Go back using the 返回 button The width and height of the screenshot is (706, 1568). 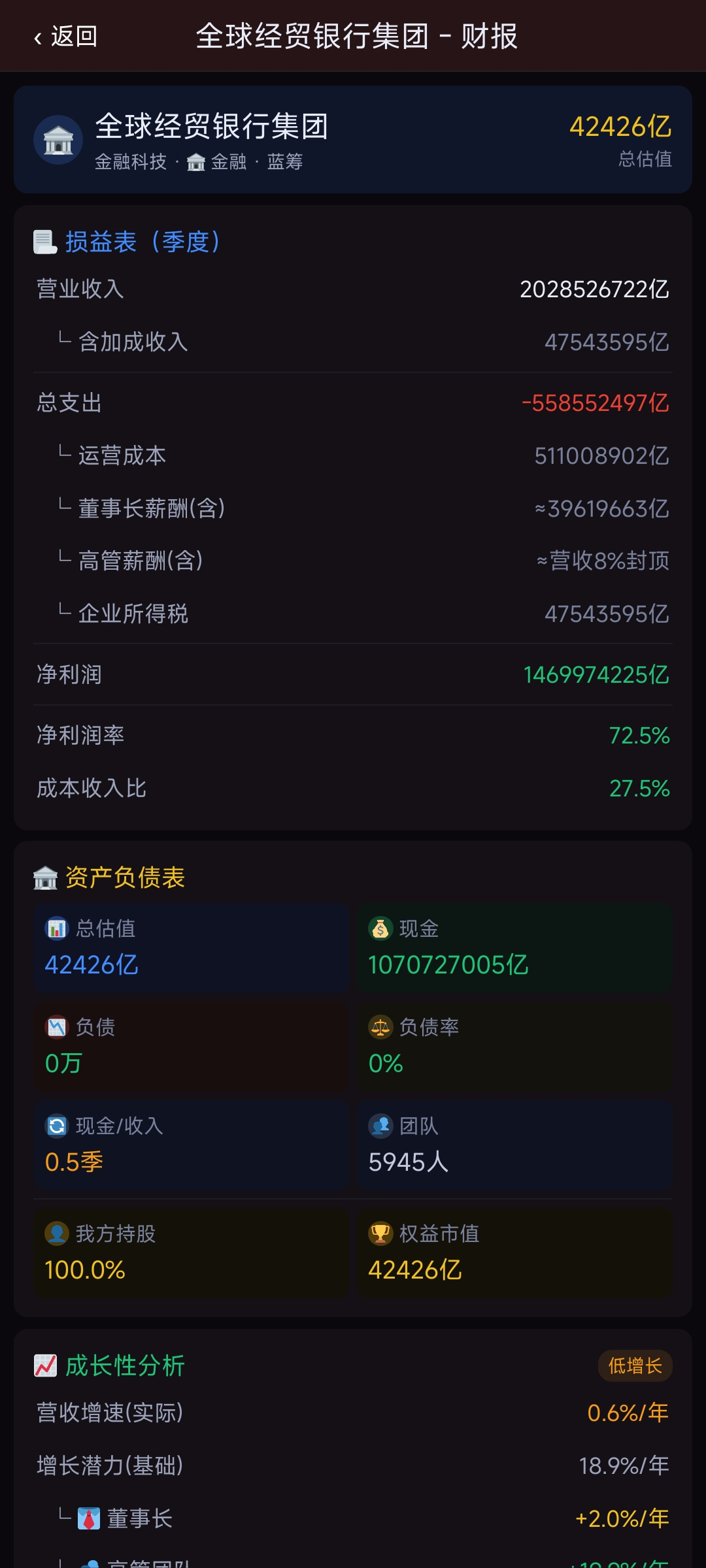(66, 37)
